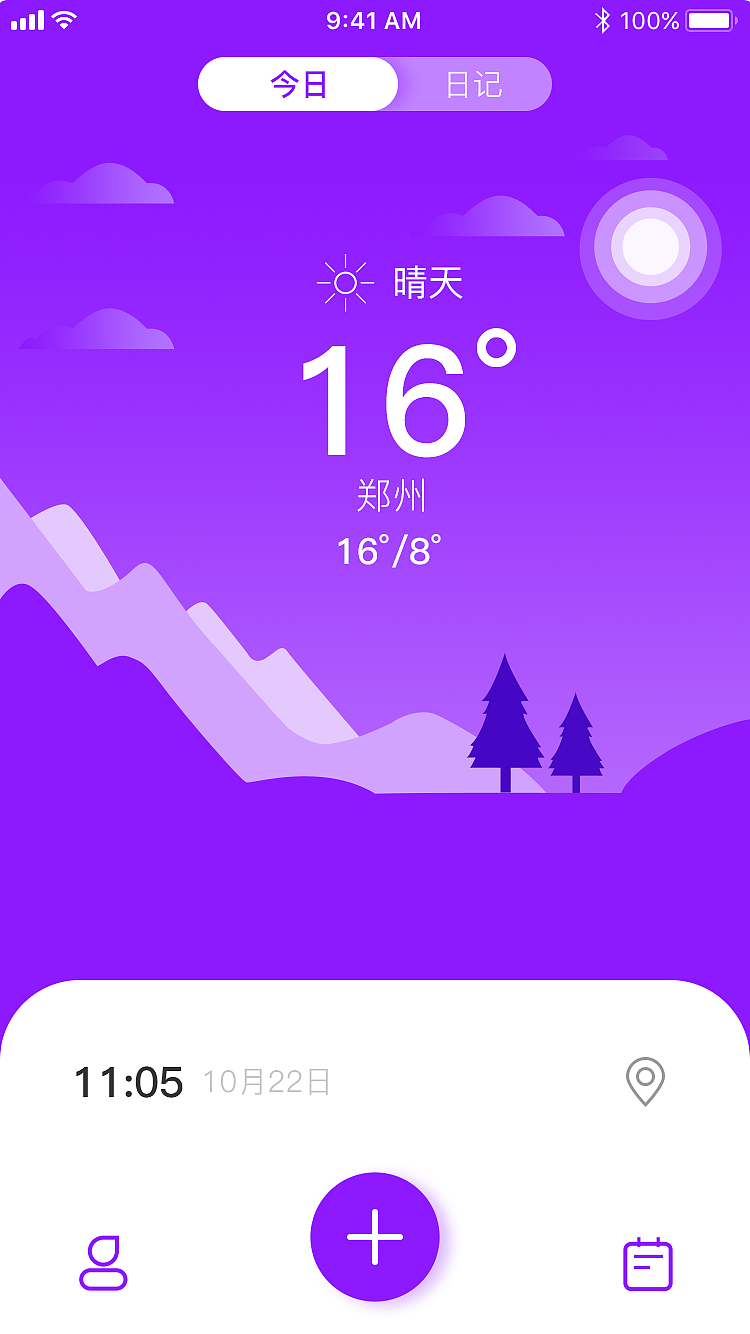Switch to the 日记 tab
Screen dimensions: 750x1334
474,84
